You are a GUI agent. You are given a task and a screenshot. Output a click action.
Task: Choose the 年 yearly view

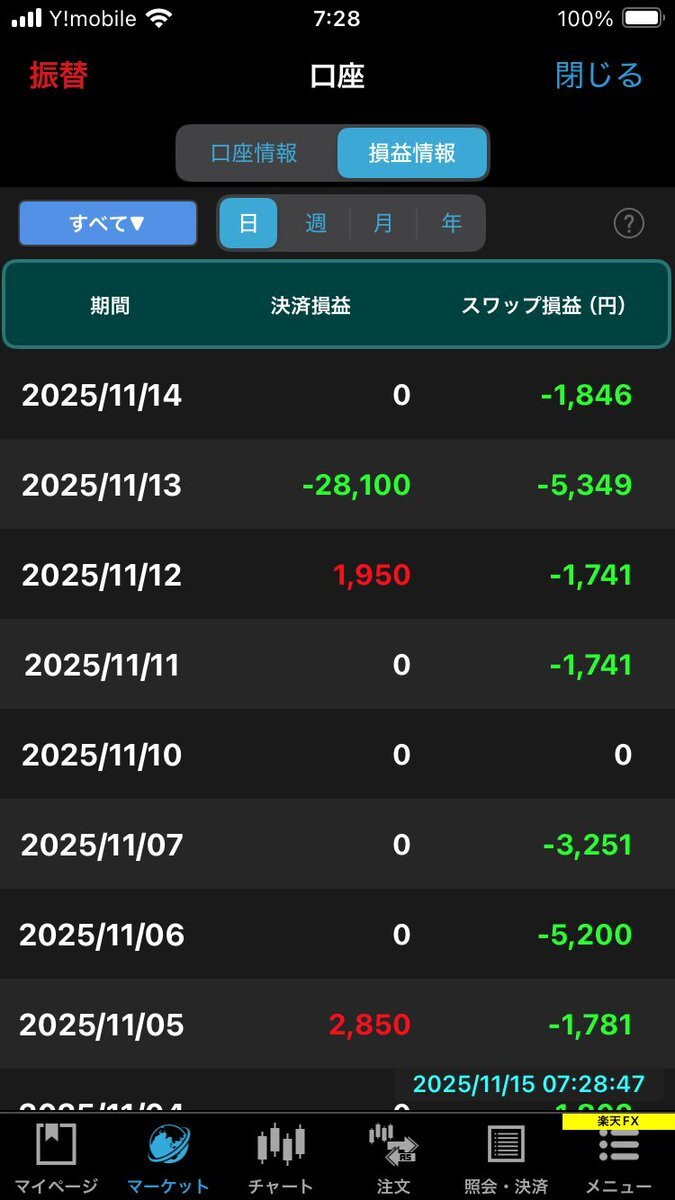pos(451,223)
